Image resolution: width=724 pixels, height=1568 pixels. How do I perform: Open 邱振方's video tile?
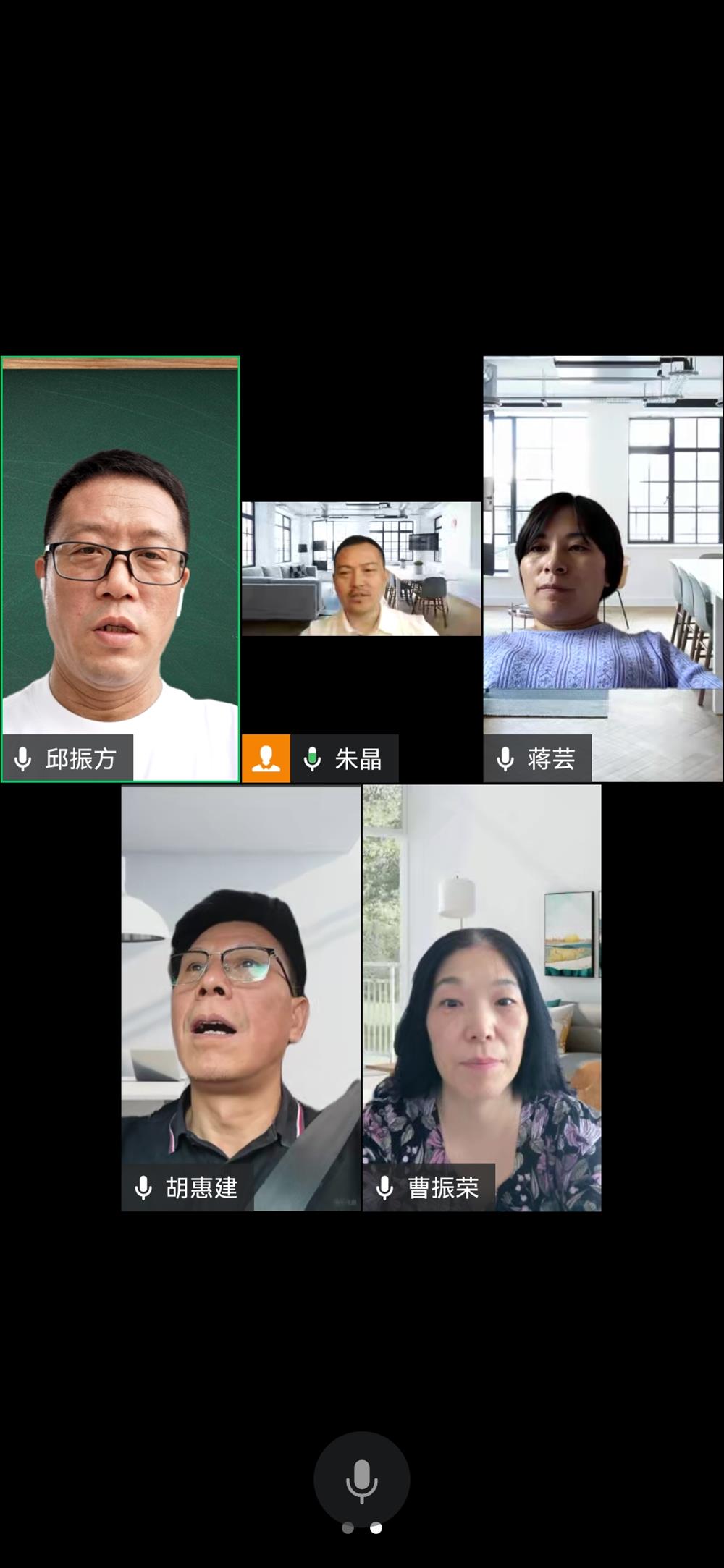[x=120, y=569]
